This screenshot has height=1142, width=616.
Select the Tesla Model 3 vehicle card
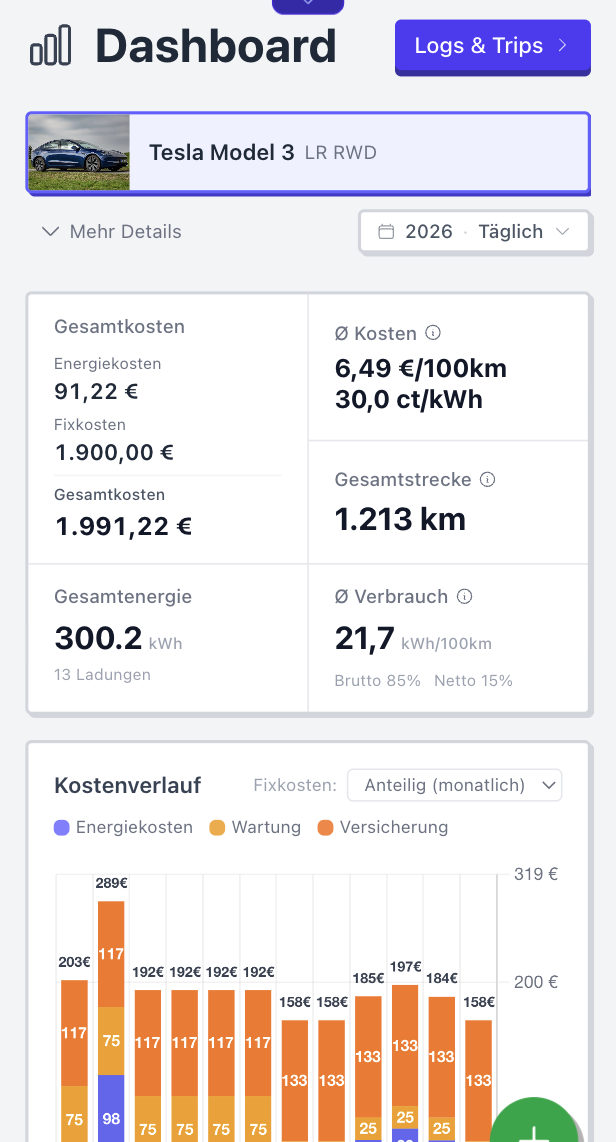click(308, 152)
